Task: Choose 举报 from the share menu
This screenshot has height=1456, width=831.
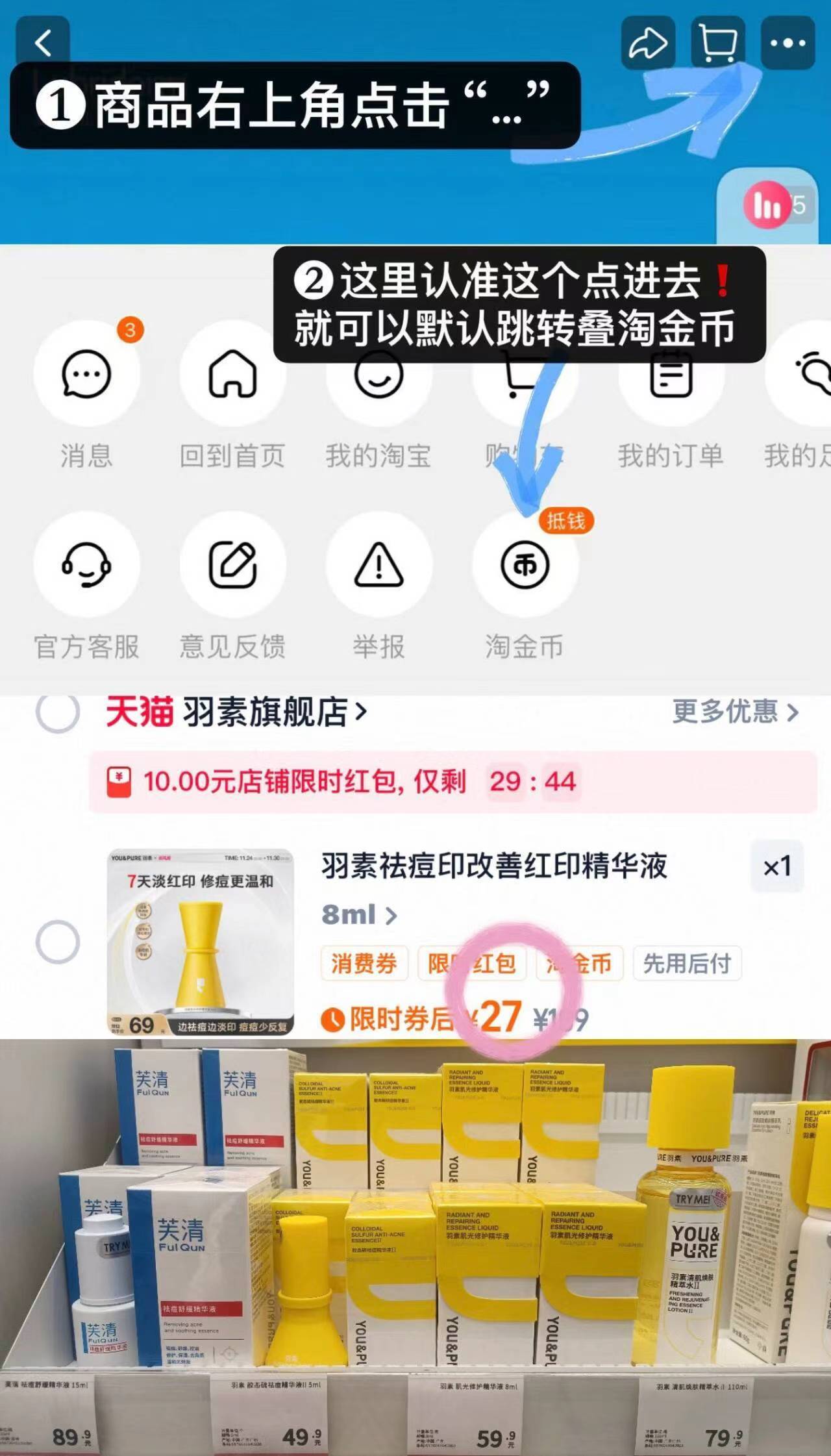Action: point(379,565)
